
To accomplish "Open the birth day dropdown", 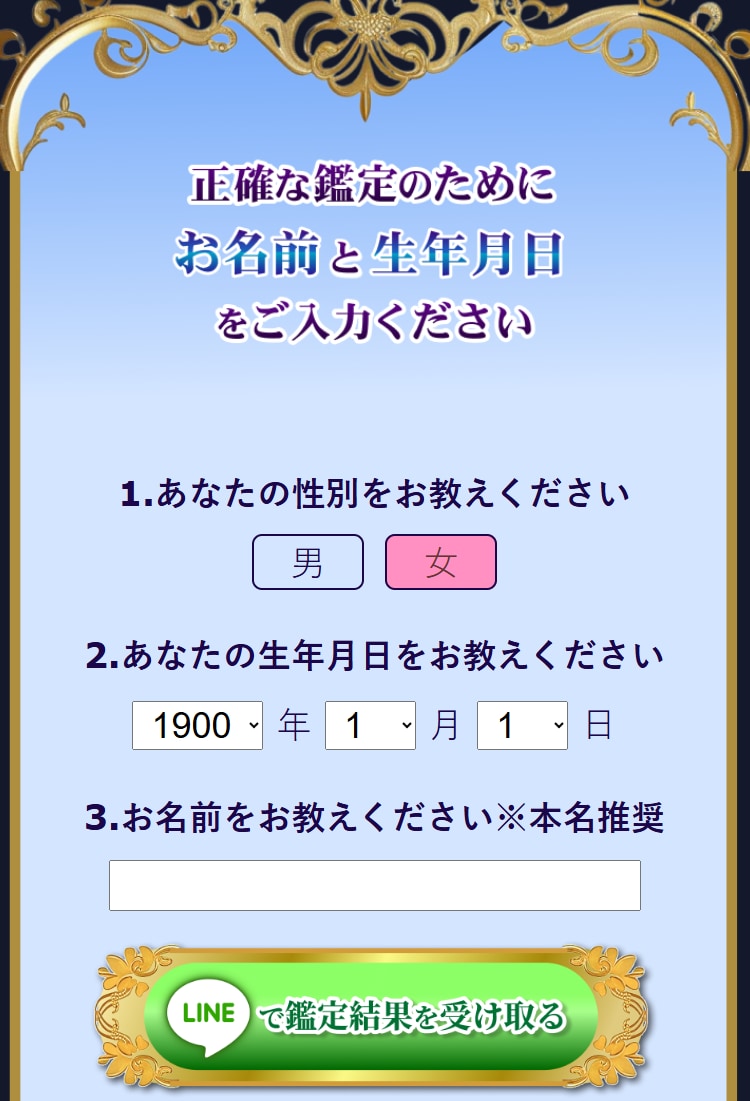I will (x=522, y=725).
